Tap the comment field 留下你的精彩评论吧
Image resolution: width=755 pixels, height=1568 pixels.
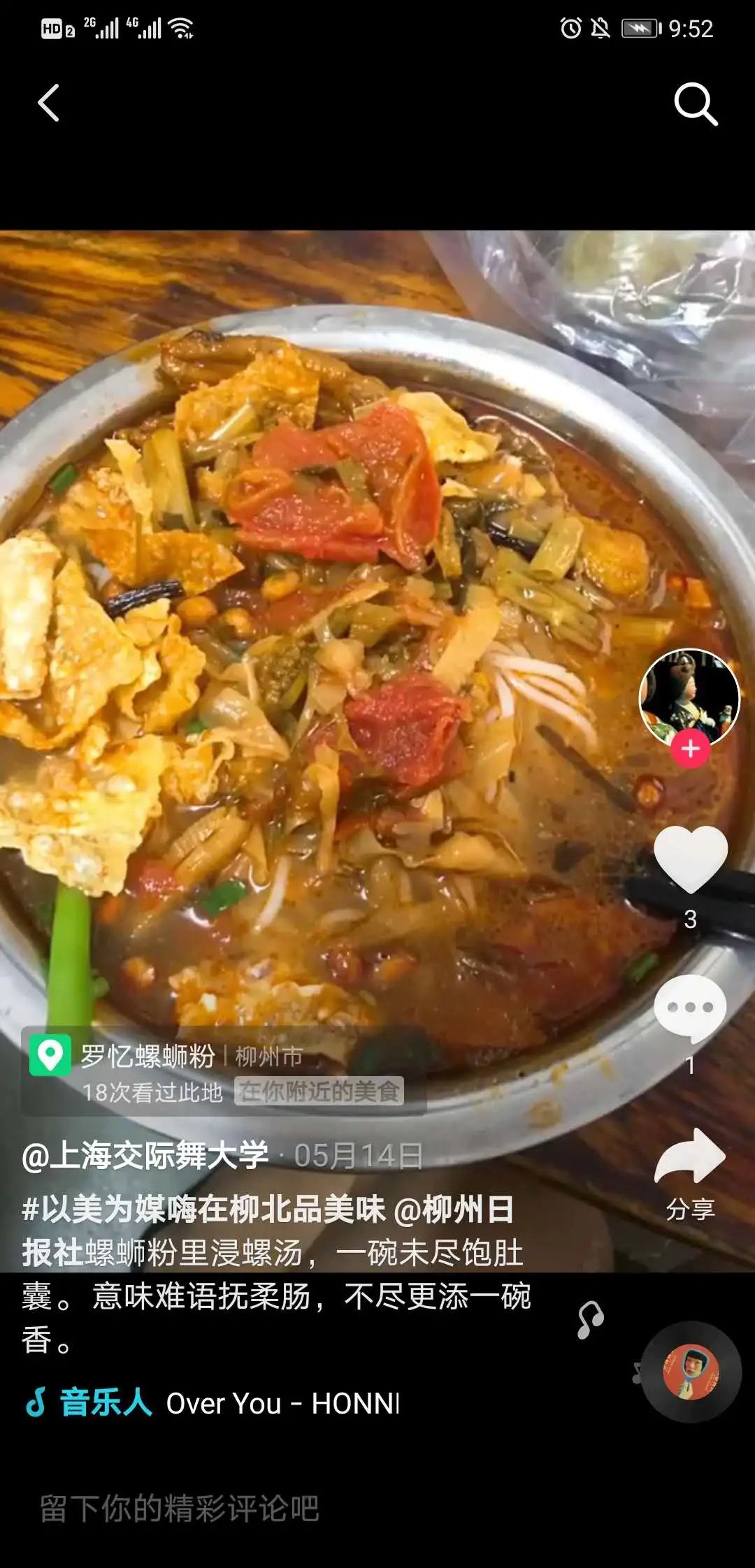pyautogui.click(x=180, y=1508)
